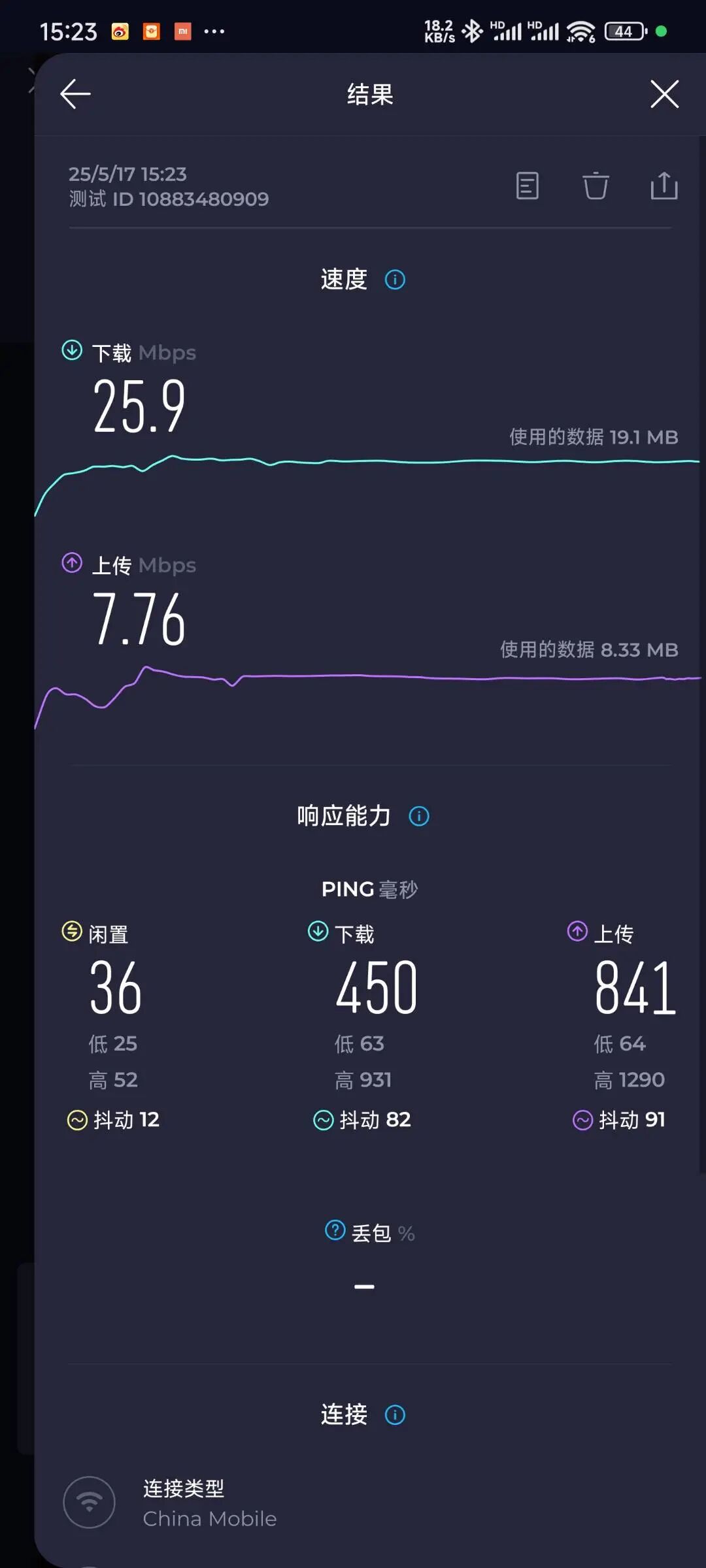Select the test ID 10883480909 text
The width and height of the screenshot is (706, 1568).
tap(169, 199)
